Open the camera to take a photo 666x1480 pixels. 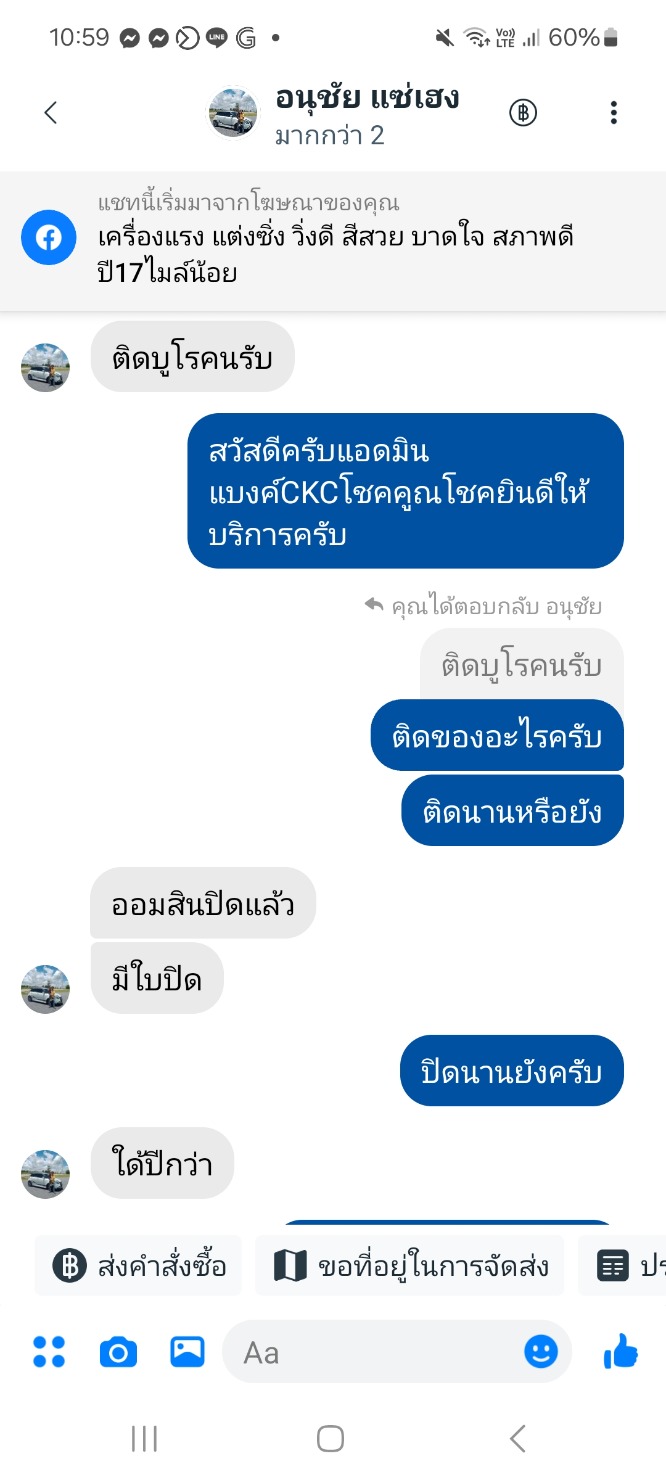coord(118,1352)
